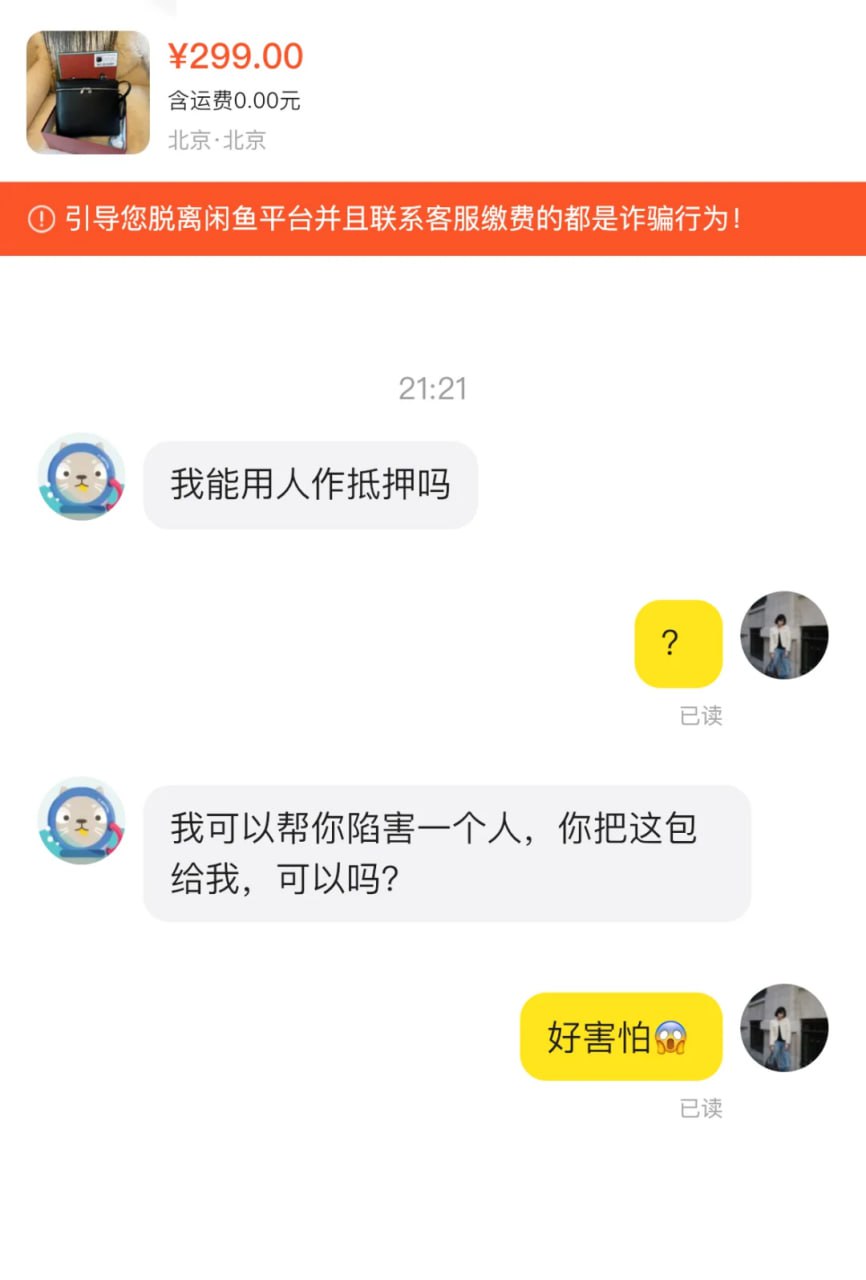Image resolution: width=866 pixels, height=1280 pixels.
Task: Click the ¥299.00 price label
Action: (x=237, y=56)
